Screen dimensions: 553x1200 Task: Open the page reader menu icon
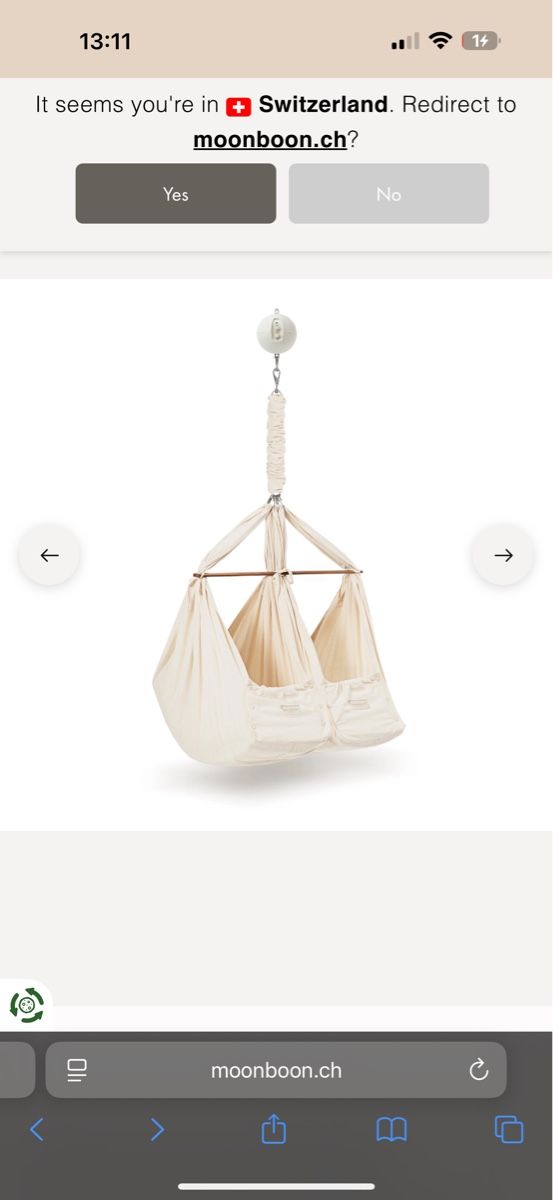click(x=77, y=1070)
